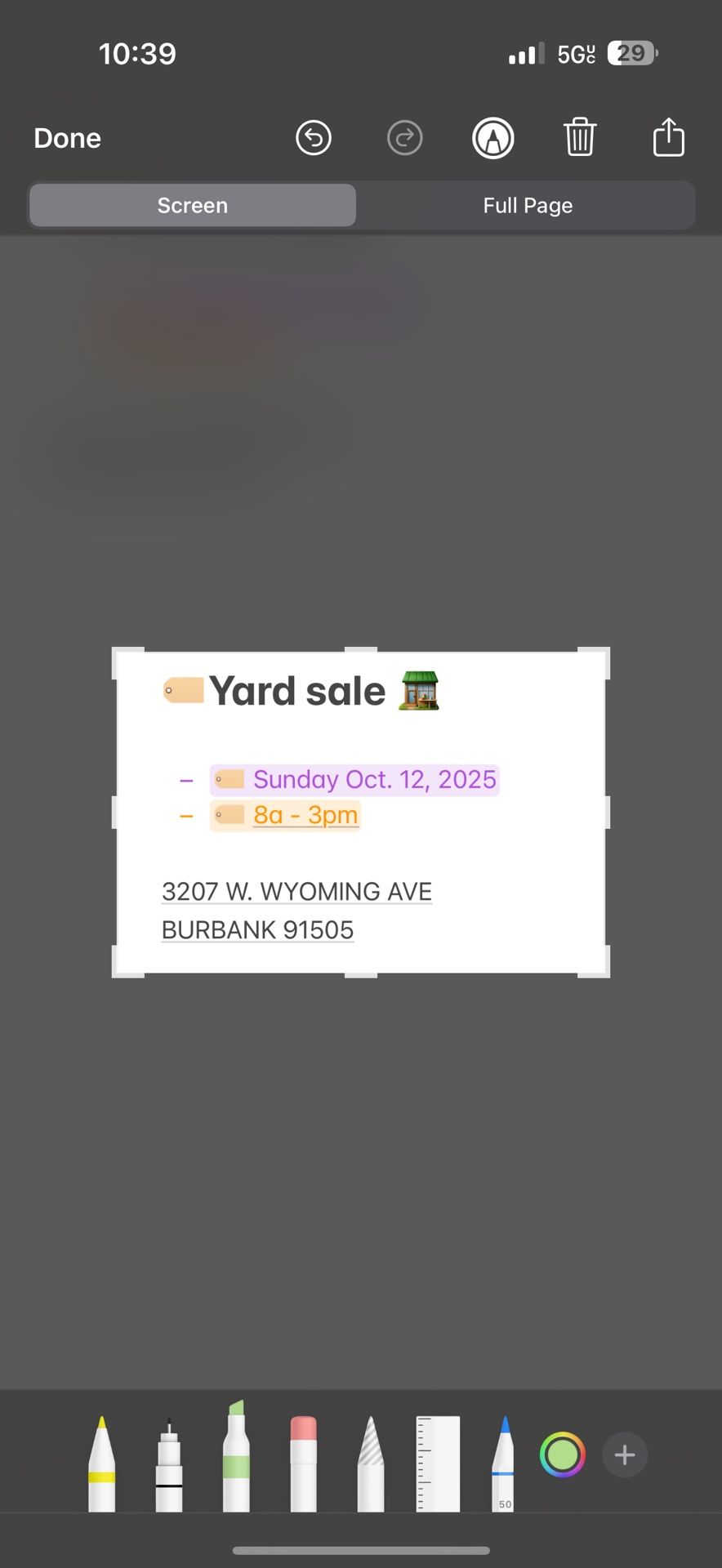Viewport: 722px width, 1568px height.
Task: Toggle the markup pen tools icon
Action: click(492, 138)
